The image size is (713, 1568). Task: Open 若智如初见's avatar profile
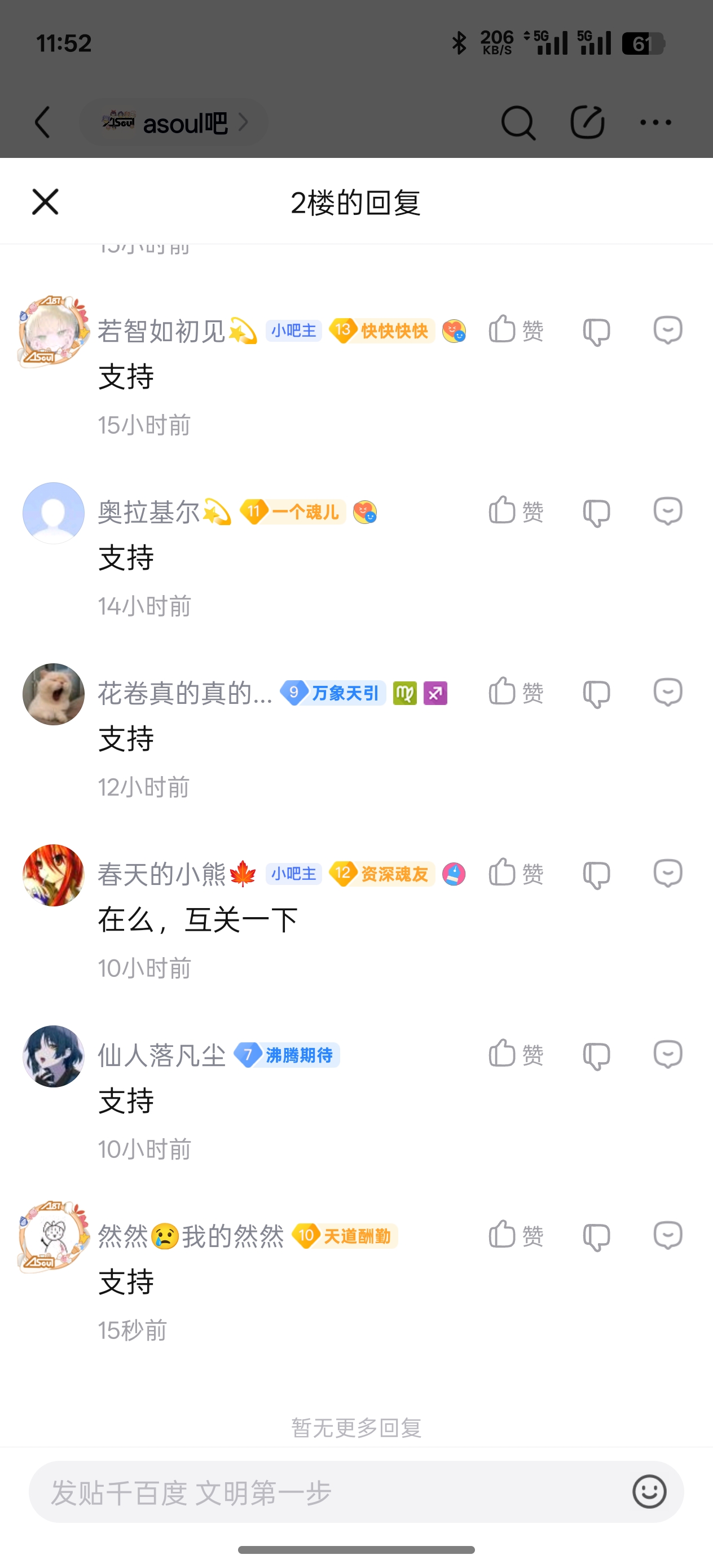(x=53, y=331)
